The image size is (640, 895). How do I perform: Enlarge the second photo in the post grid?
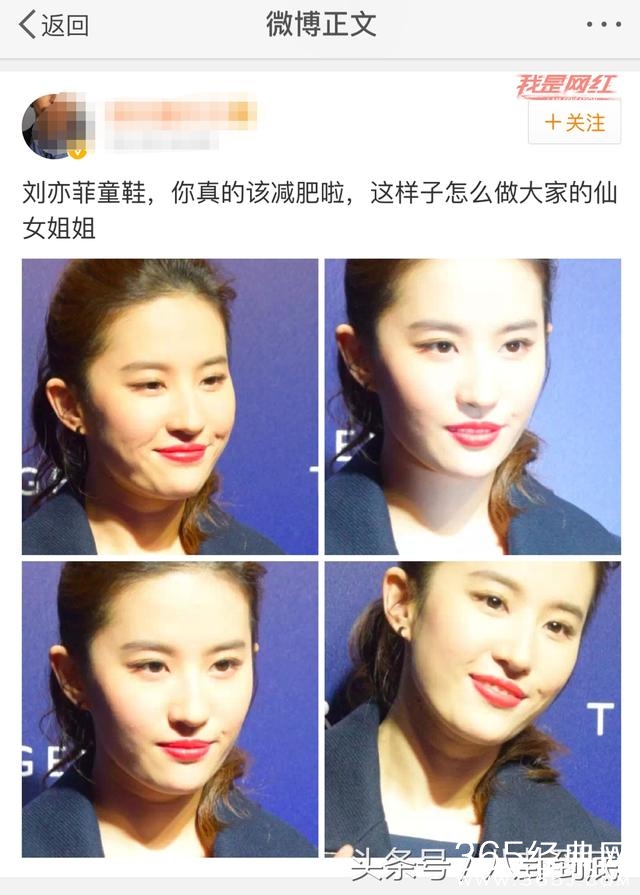(472, 406)
